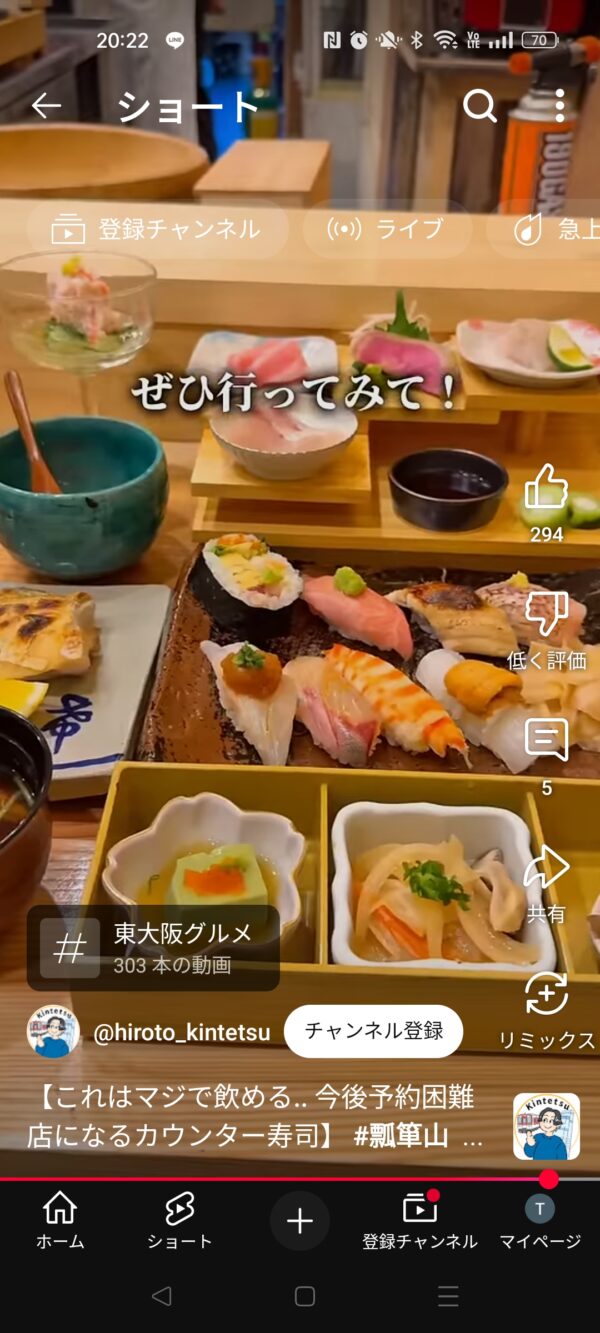Dislike this Short (低く評価)
This screenshot has width=600, height=1333.
pyautogui.click(x=546, y=615)
